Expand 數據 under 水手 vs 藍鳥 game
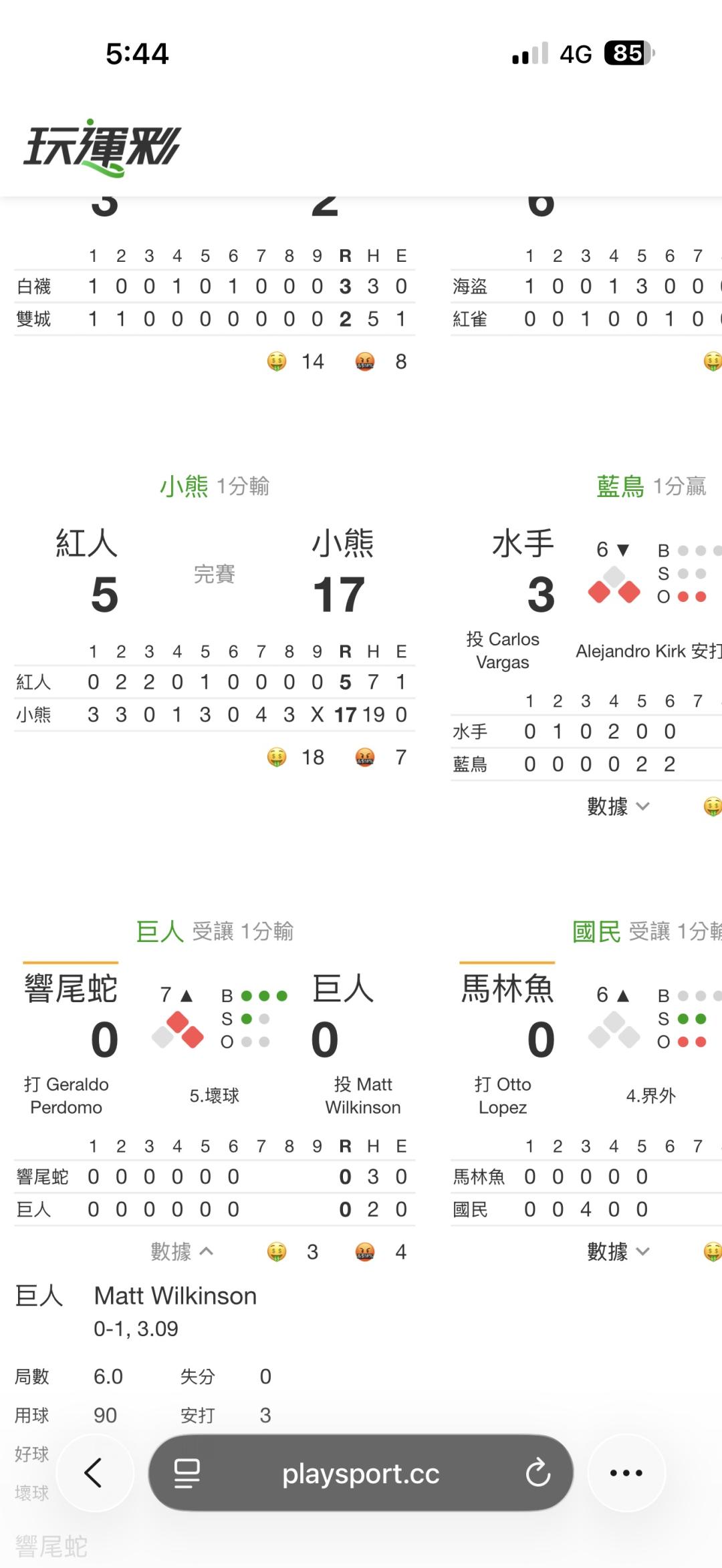Viewport: 722px width, 1568px height. [x=618, y=806]
